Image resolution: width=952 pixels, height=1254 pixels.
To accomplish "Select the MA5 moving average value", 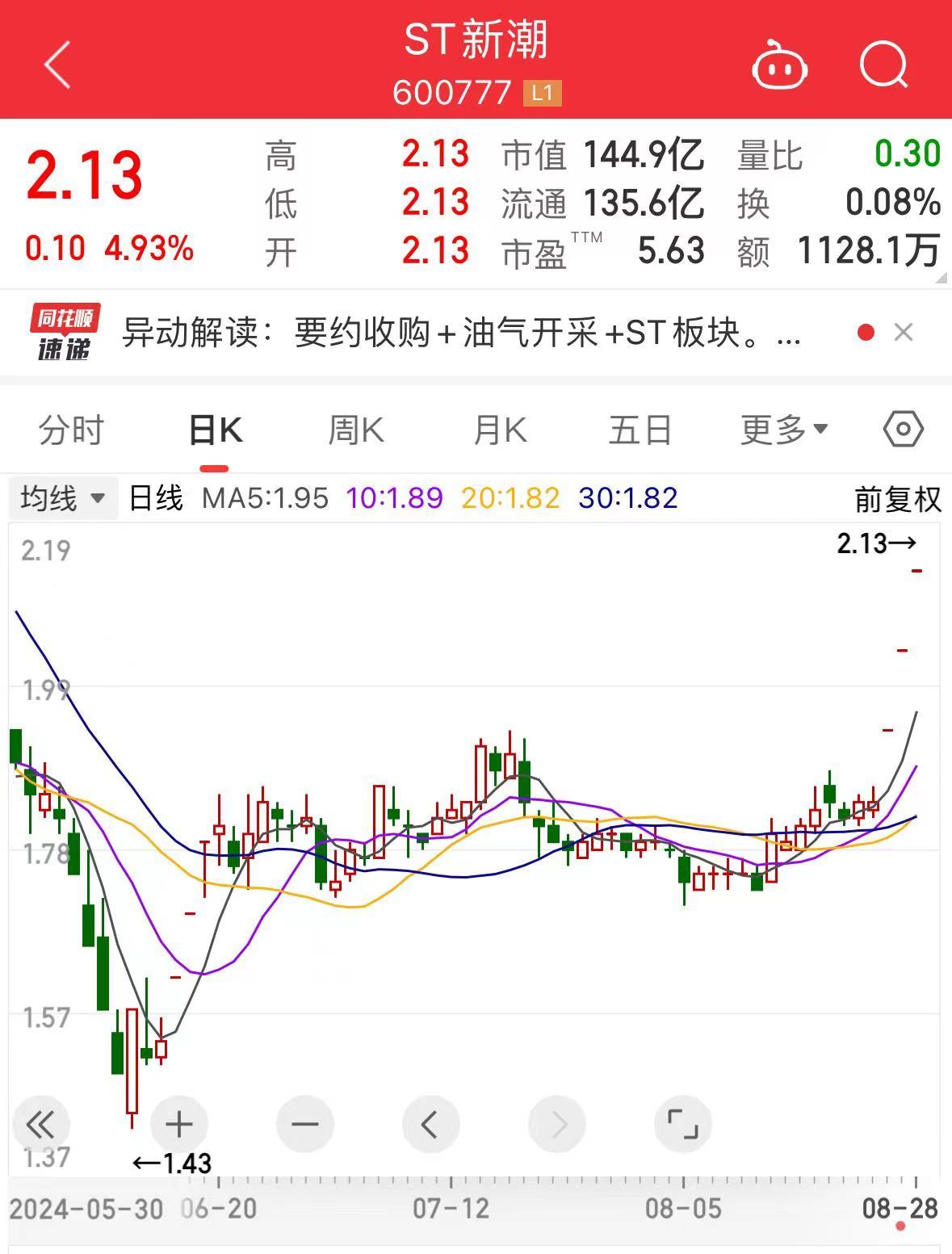I will point(266,500).
